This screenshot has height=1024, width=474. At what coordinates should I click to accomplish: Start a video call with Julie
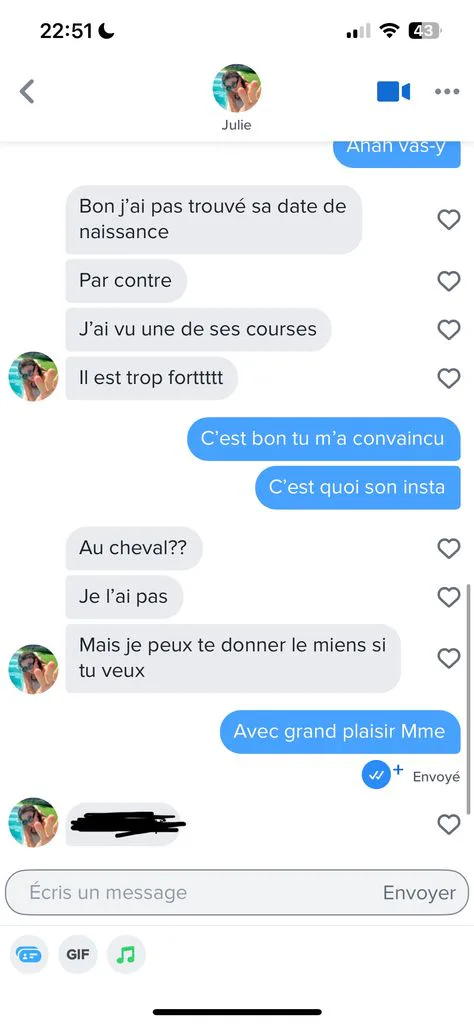coord(393,91)
